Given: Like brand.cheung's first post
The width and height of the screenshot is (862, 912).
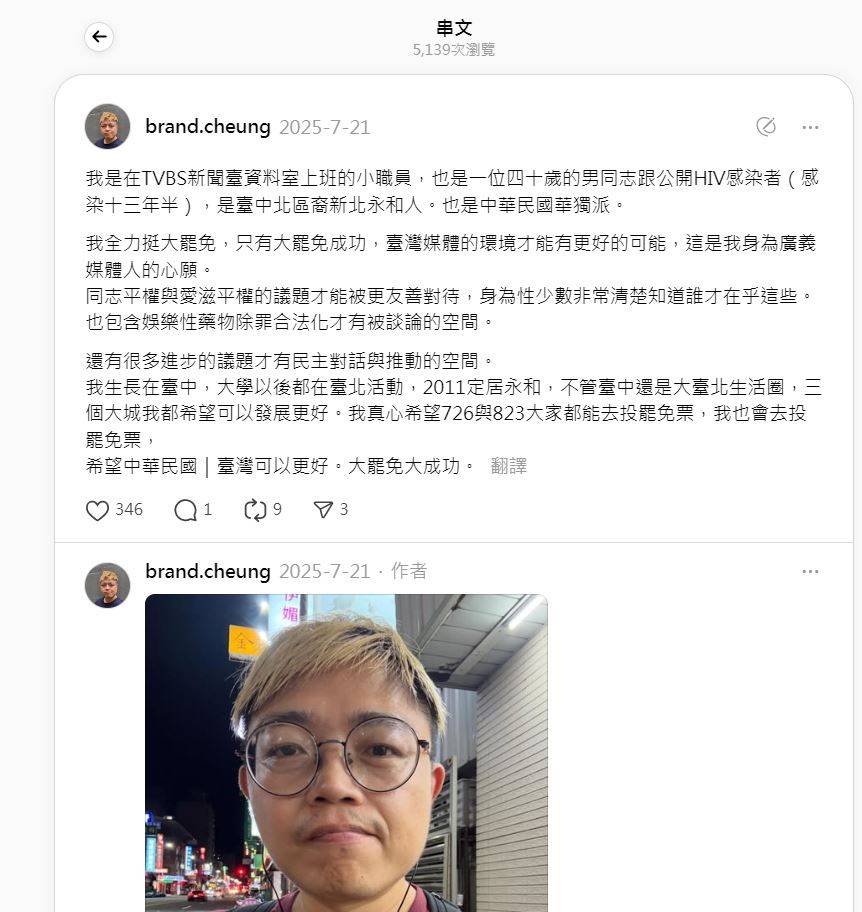Looking at the screenshot, I should pos(98,510).
